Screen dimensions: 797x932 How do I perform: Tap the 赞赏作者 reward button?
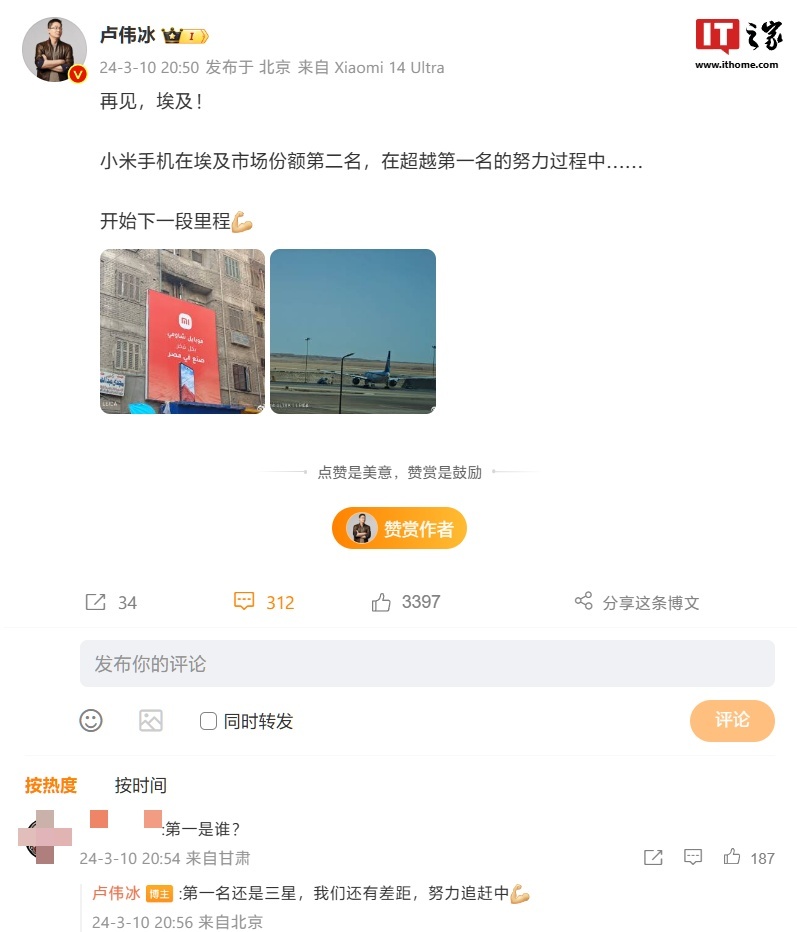coord(399,529)
